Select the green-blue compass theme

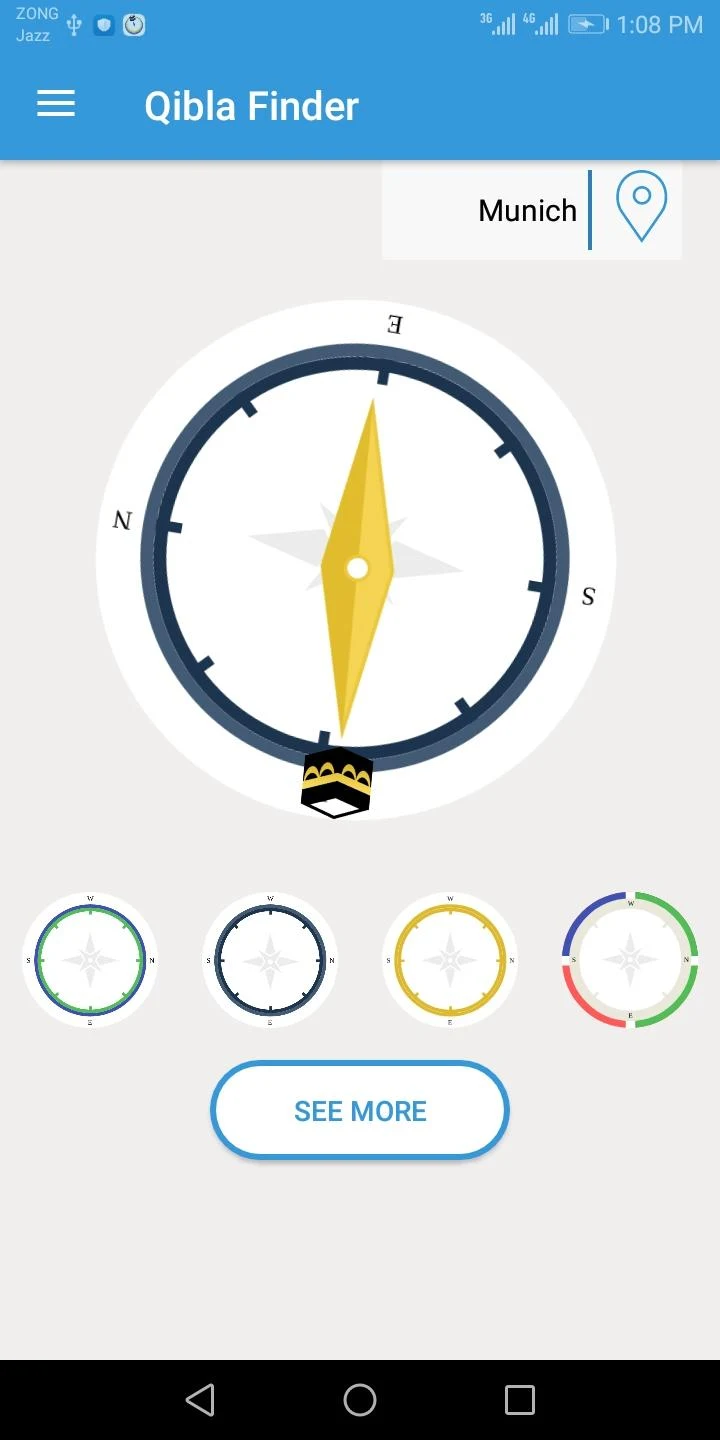point(90,960)
